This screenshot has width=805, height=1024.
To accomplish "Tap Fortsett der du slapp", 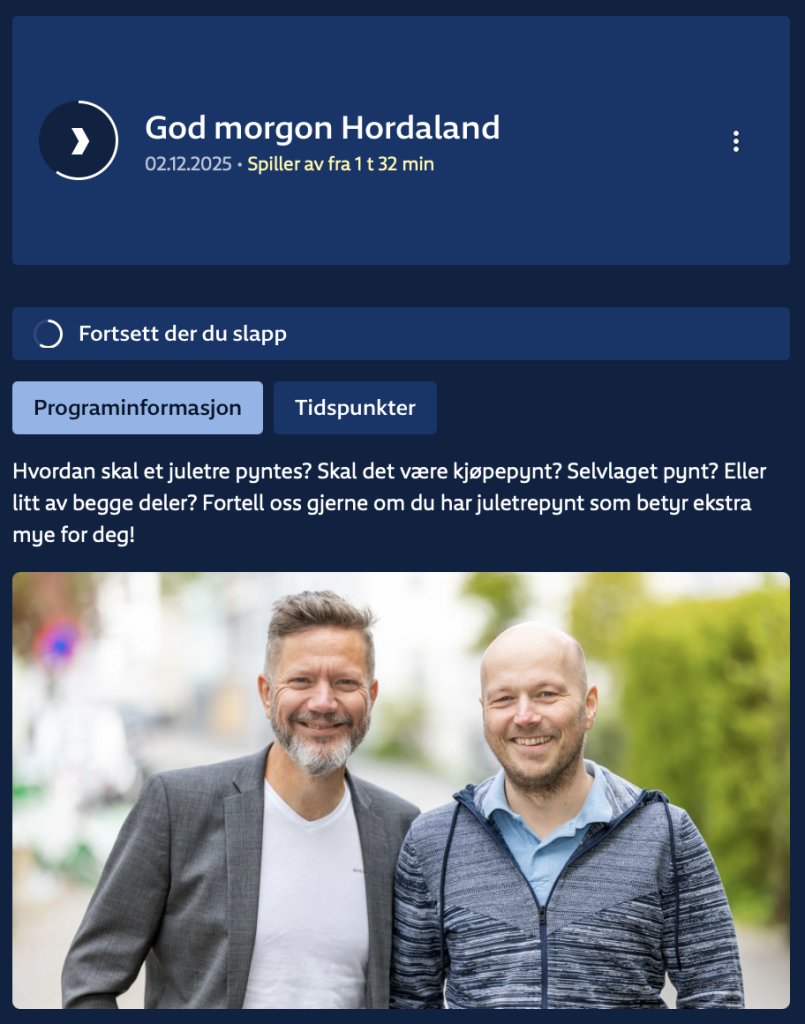I will [400, 334].
